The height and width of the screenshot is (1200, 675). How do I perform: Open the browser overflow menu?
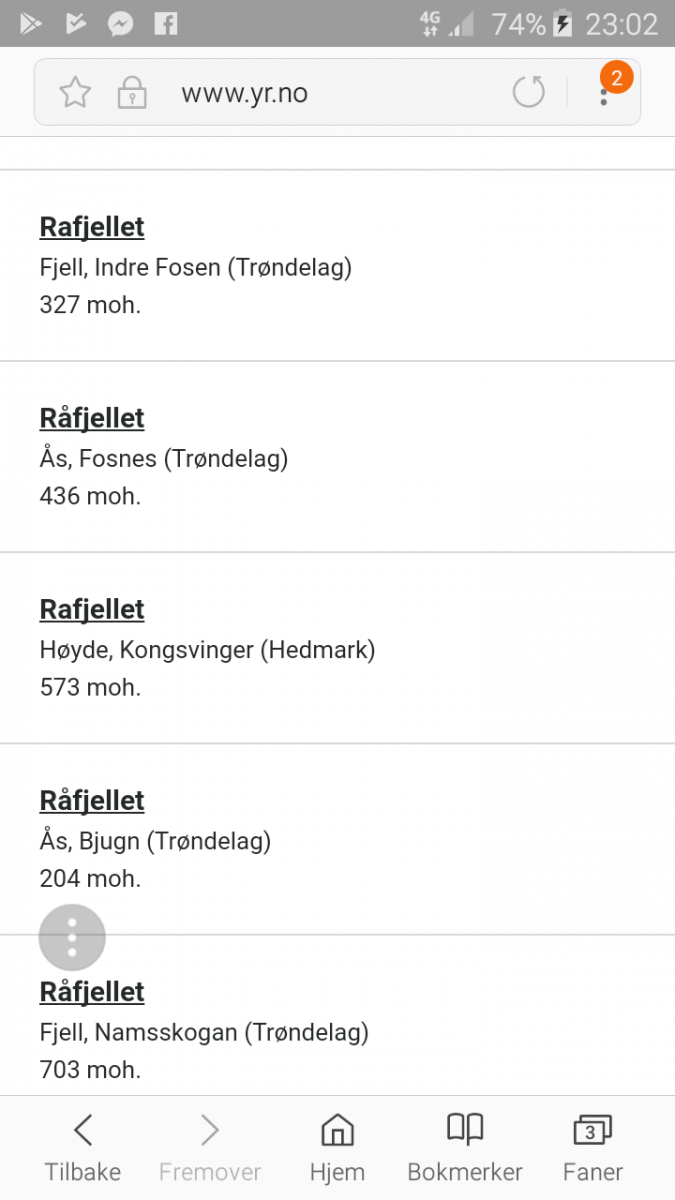pos(604,94)
